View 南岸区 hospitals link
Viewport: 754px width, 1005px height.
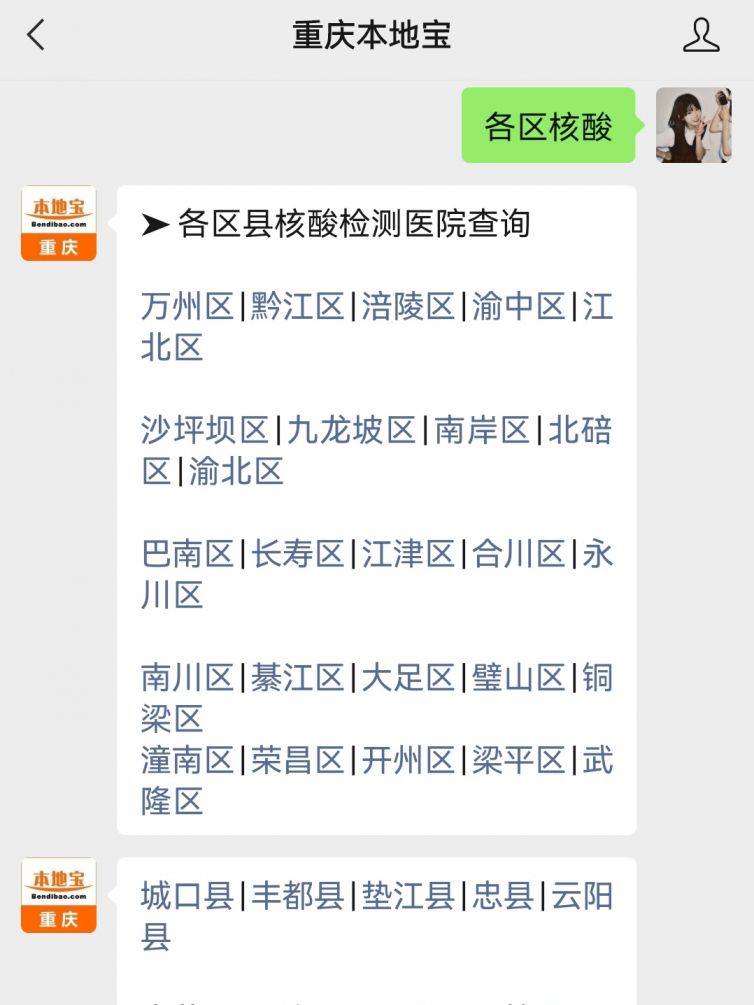point(482,431)
